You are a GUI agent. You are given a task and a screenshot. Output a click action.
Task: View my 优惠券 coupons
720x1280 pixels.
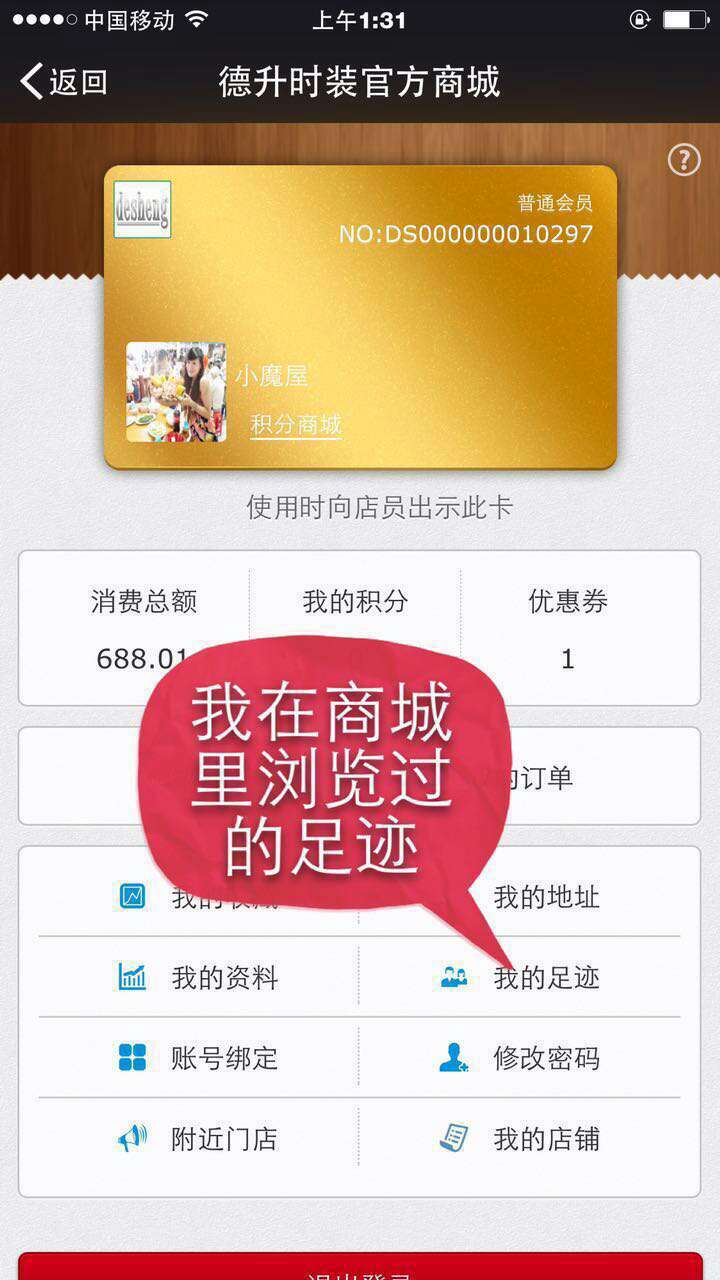pyautogui.click(x=568, y=628)
